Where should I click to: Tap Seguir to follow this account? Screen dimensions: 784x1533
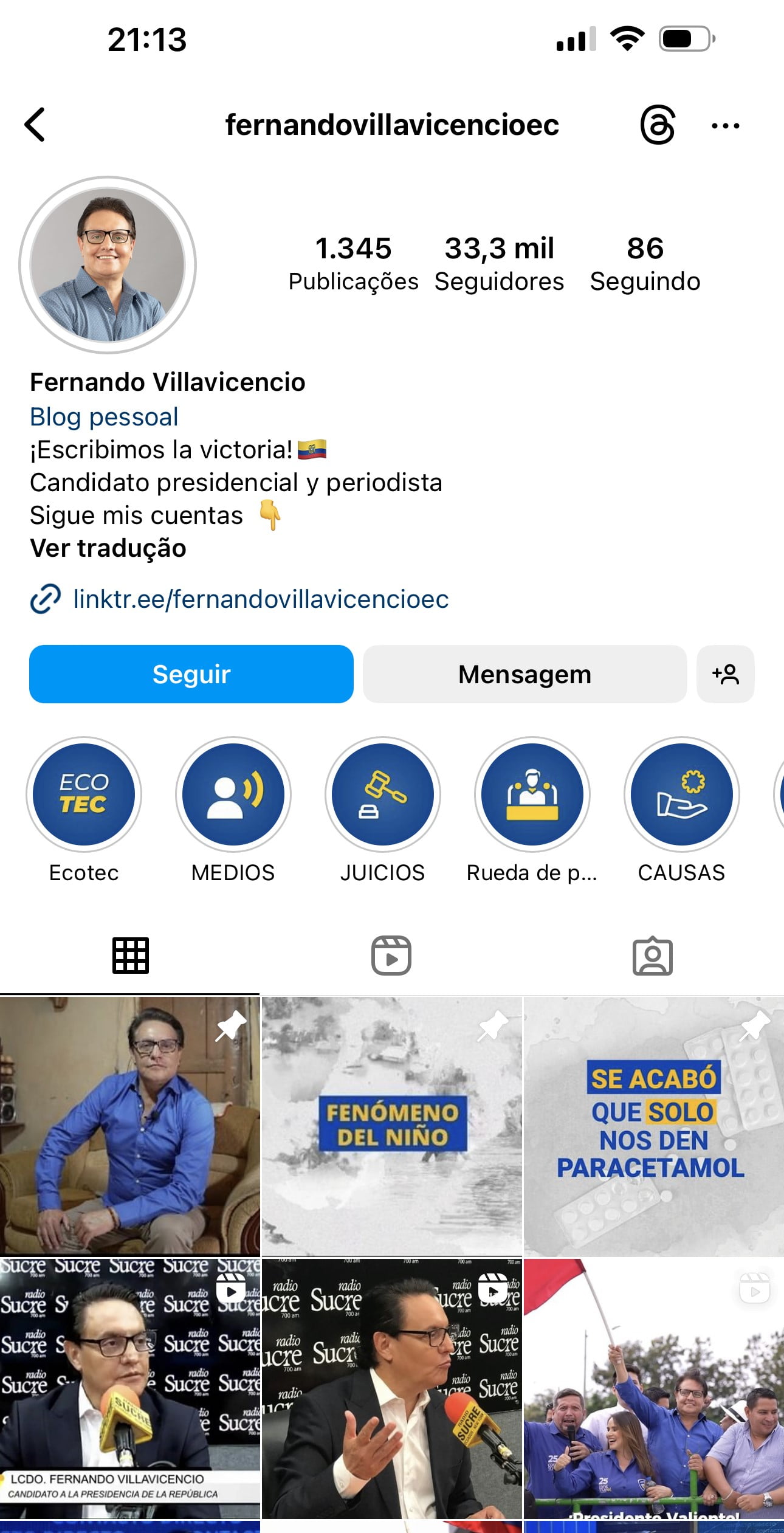coord(191,674)
